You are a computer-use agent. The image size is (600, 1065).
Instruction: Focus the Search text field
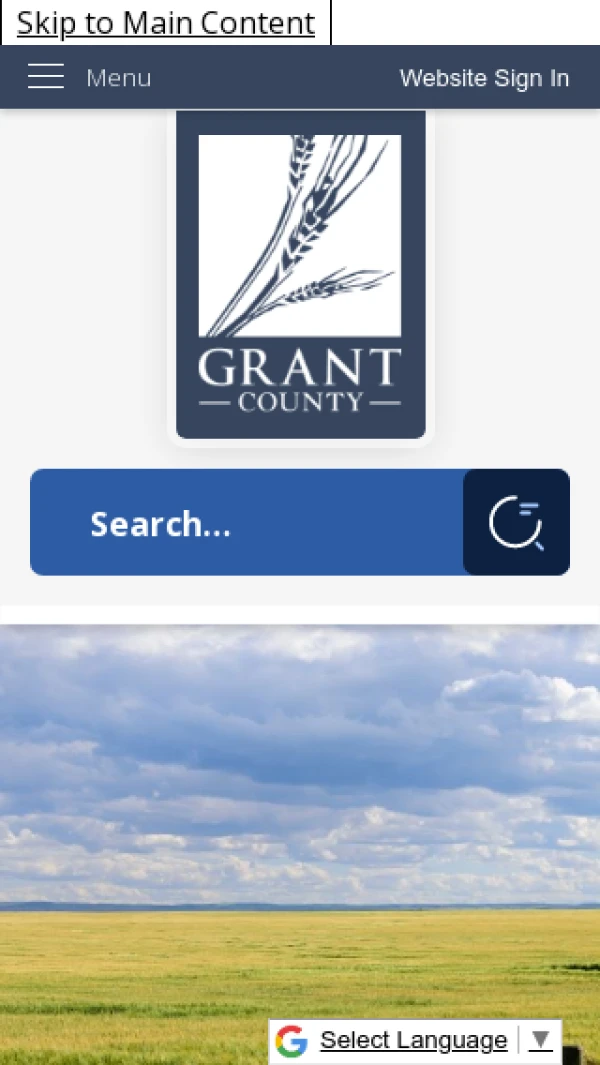247,523
